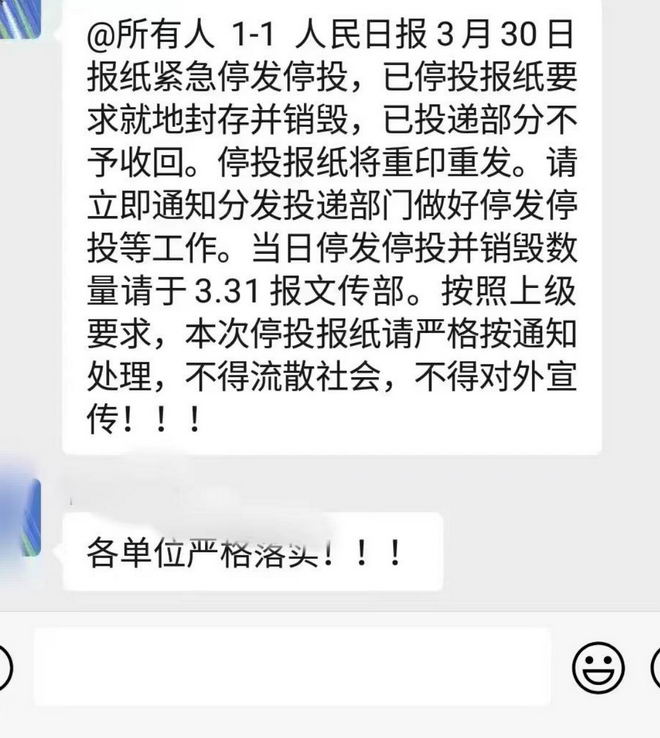This screenshot has height=738, width=660.
Task: Tap the message input field
Action: pos(292,667)
